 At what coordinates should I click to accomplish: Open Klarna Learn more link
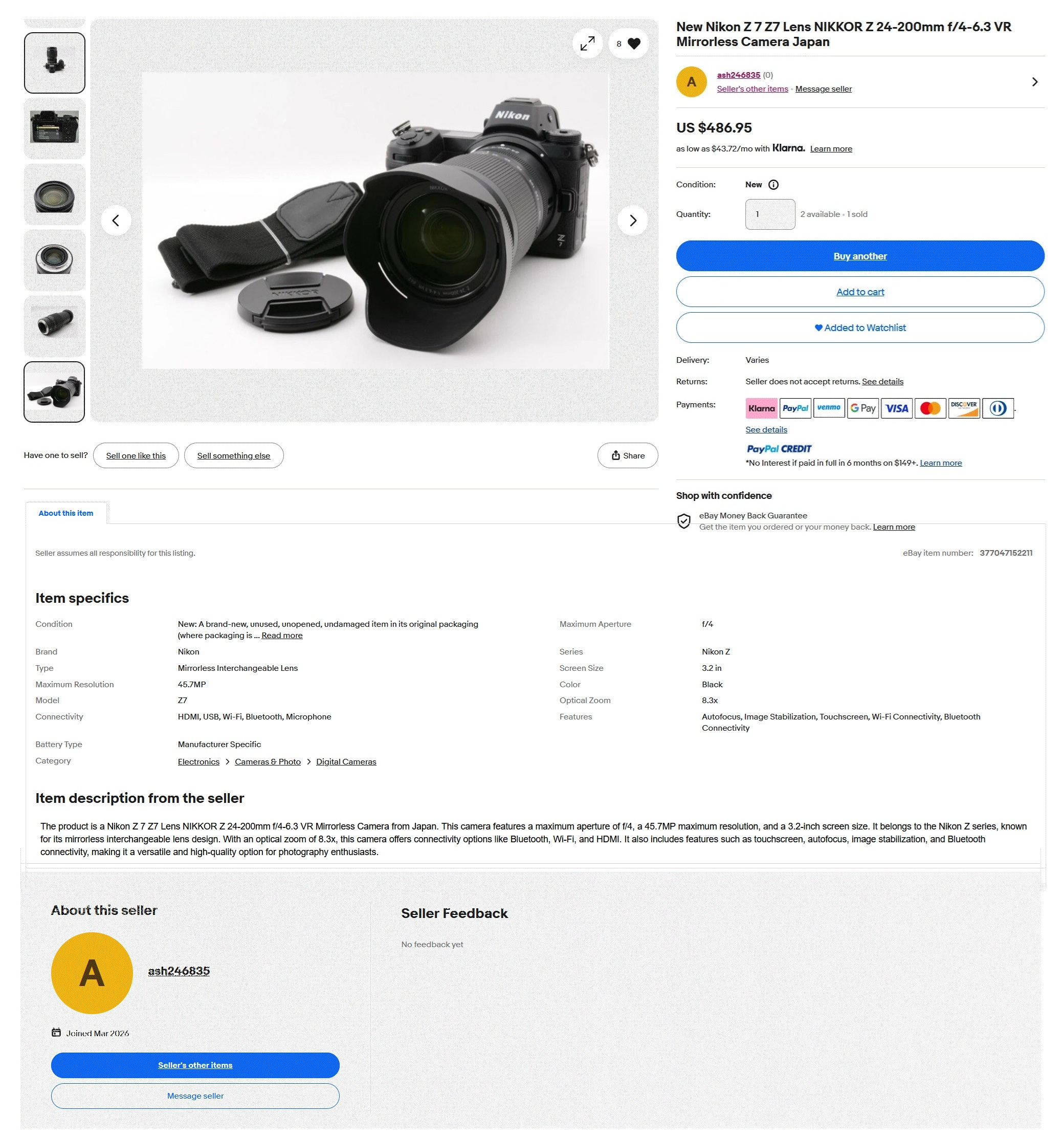point(830,149)
